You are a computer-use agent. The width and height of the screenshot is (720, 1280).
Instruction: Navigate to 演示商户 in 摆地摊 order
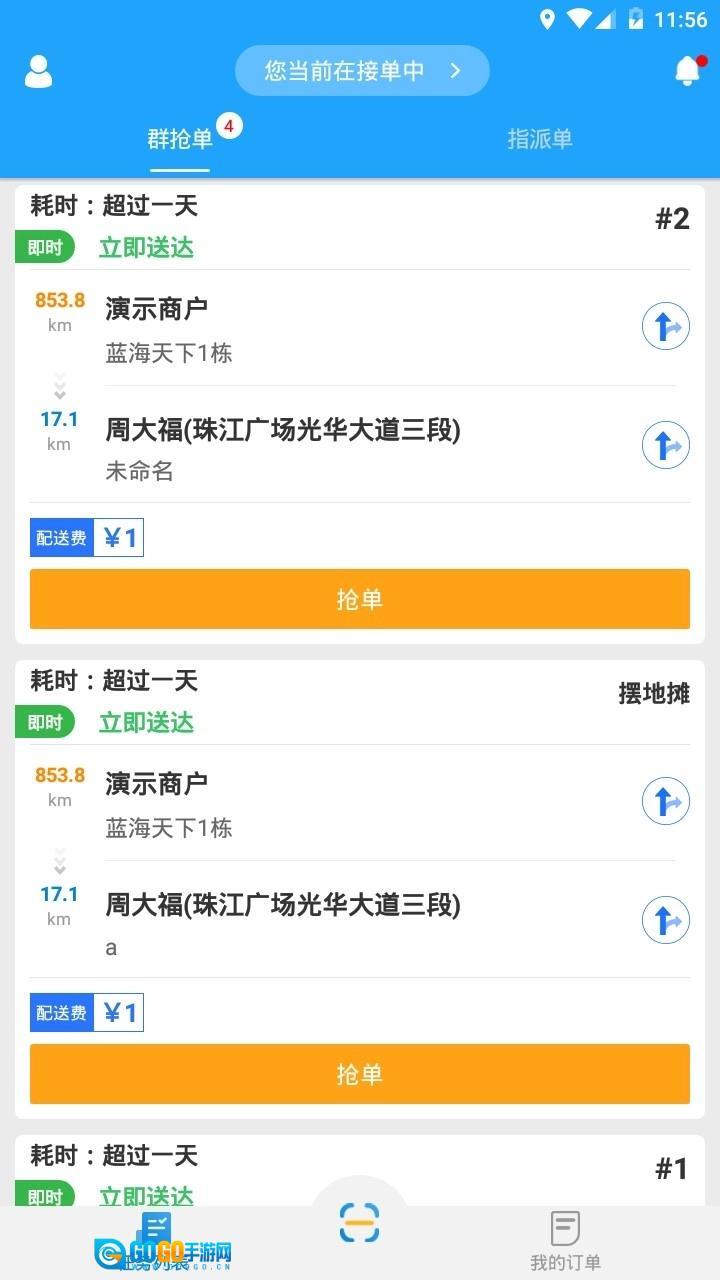click(666, 802)
